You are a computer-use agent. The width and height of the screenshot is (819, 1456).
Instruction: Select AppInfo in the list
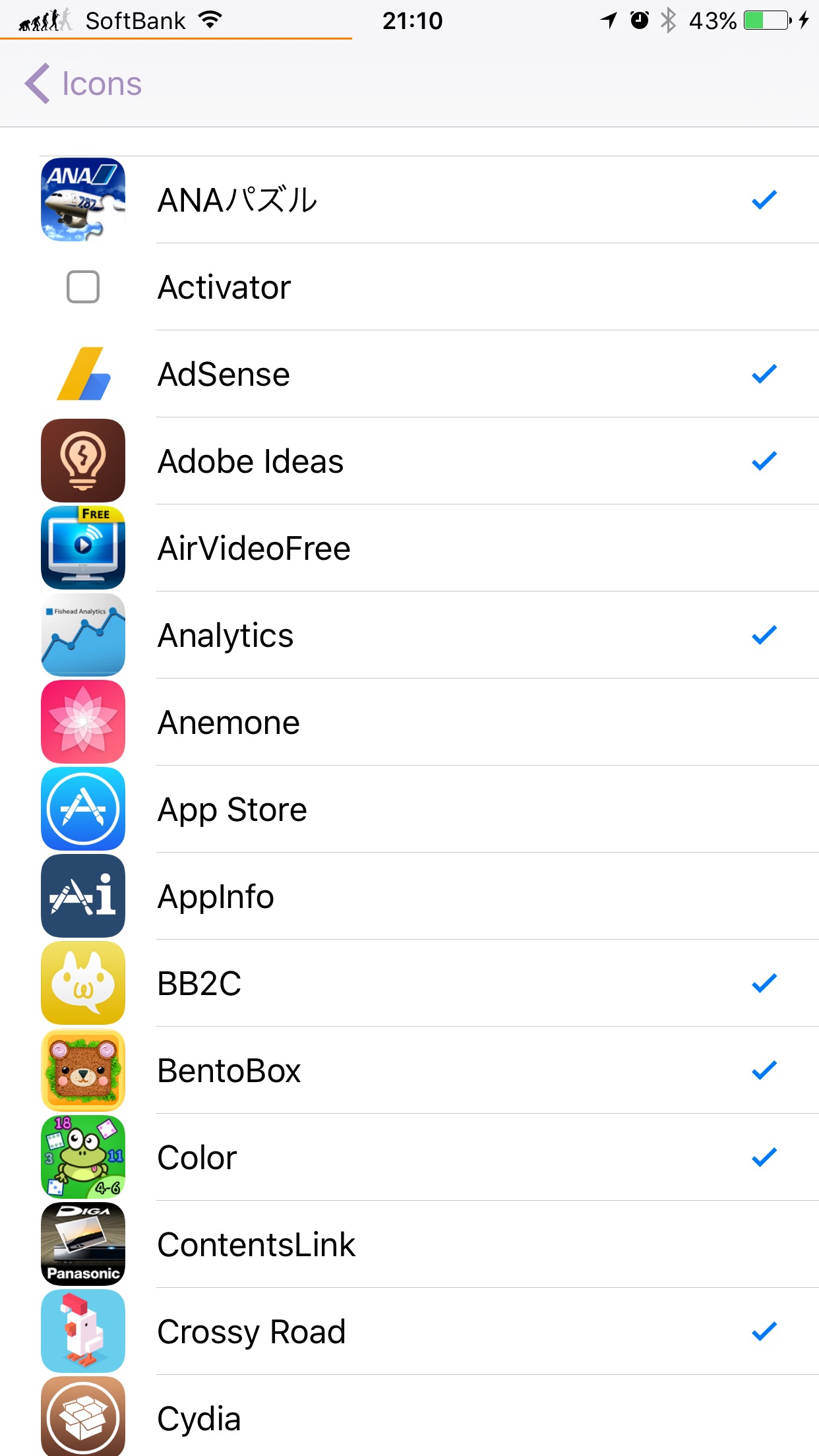pyautogui.click(x=409, y=896)
